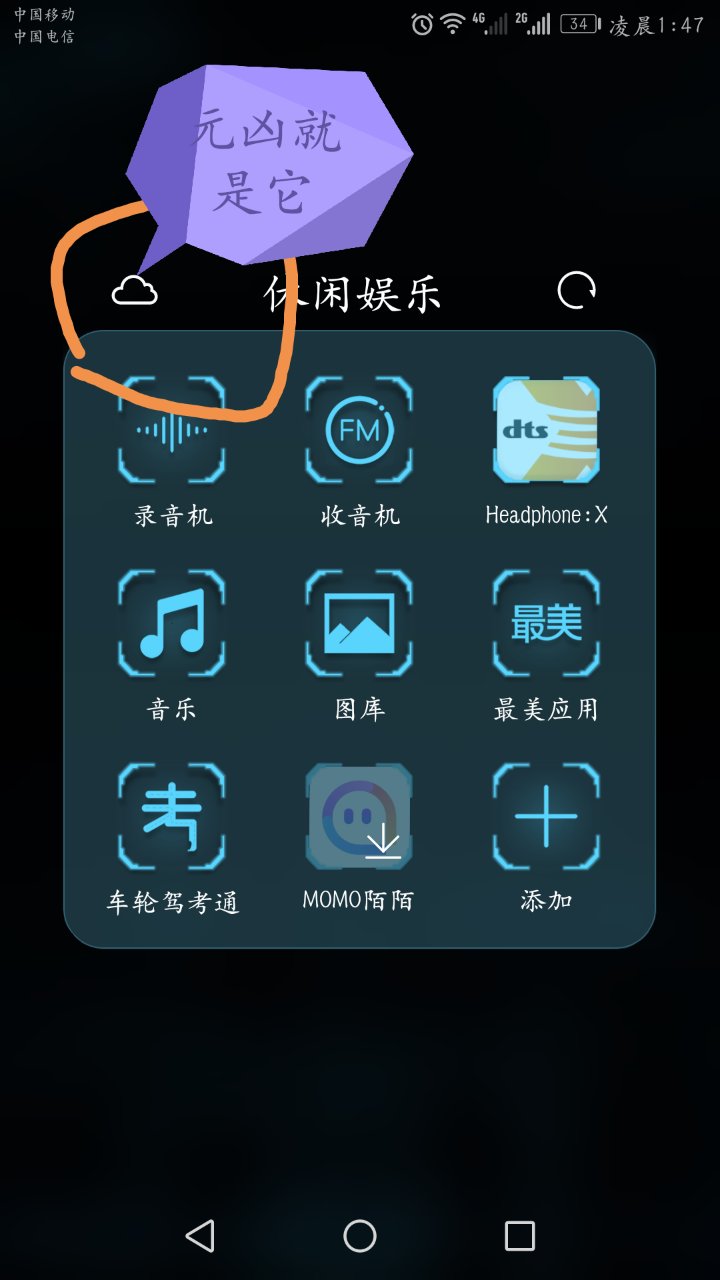Launch the 收音机 FM radio app
720x1280 pixels.
coord(359,430)
